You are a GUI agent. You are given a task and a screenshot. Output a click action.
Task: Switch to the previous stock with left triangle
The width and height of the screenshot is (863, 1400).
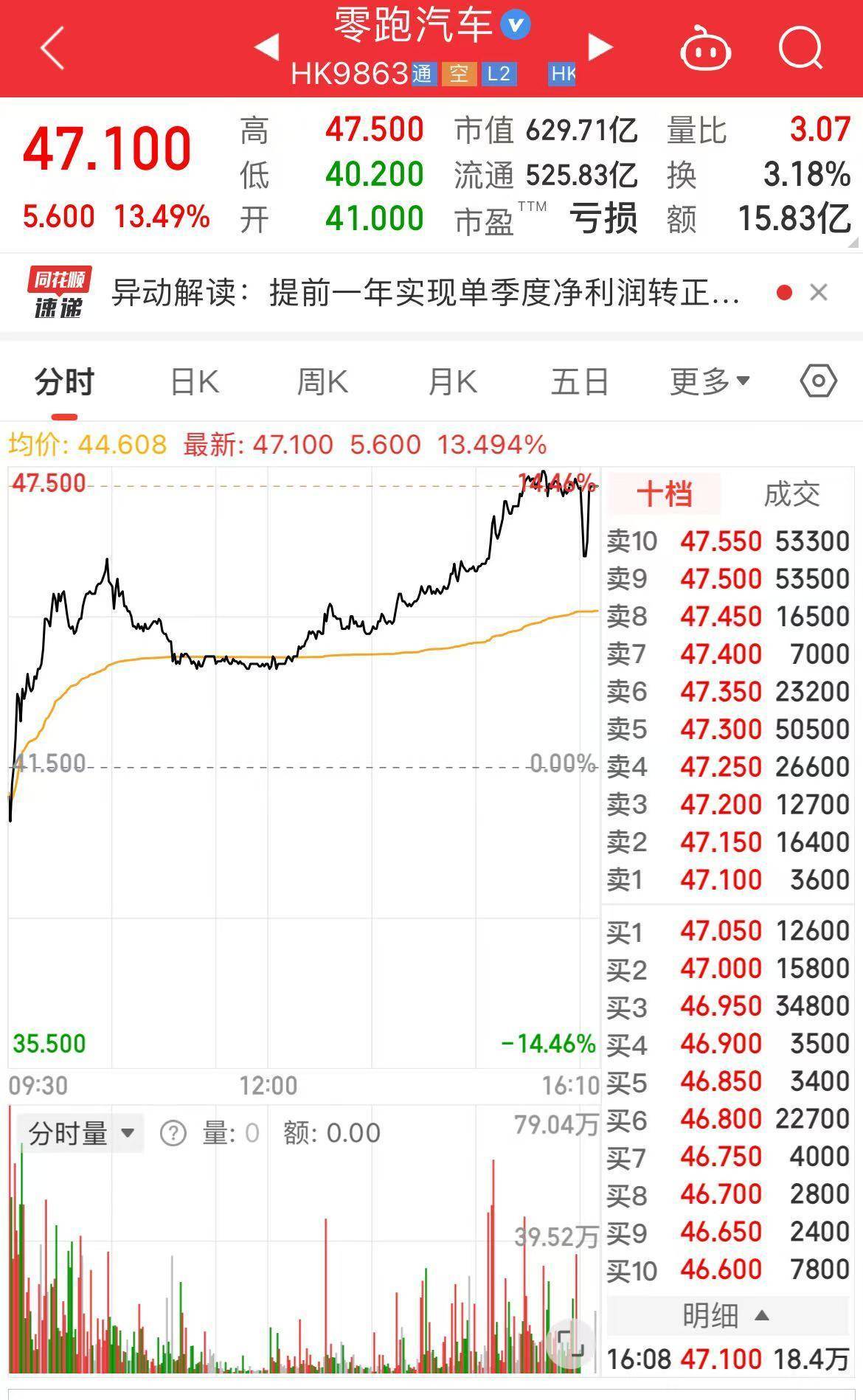tap(266, 48)
